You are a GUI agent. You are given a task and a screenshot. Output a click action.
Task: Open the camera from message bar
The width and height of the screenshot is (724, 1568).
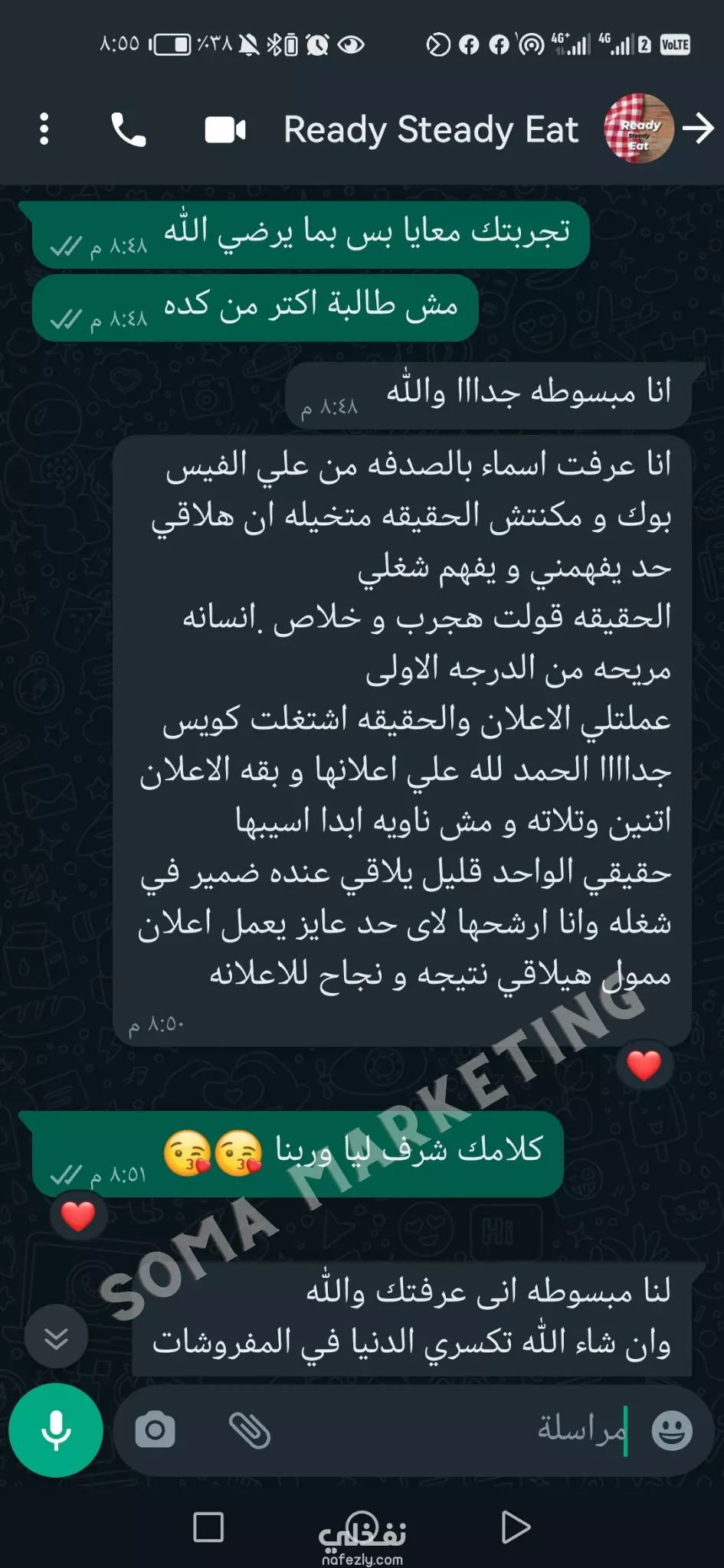tap(156, 1430)
